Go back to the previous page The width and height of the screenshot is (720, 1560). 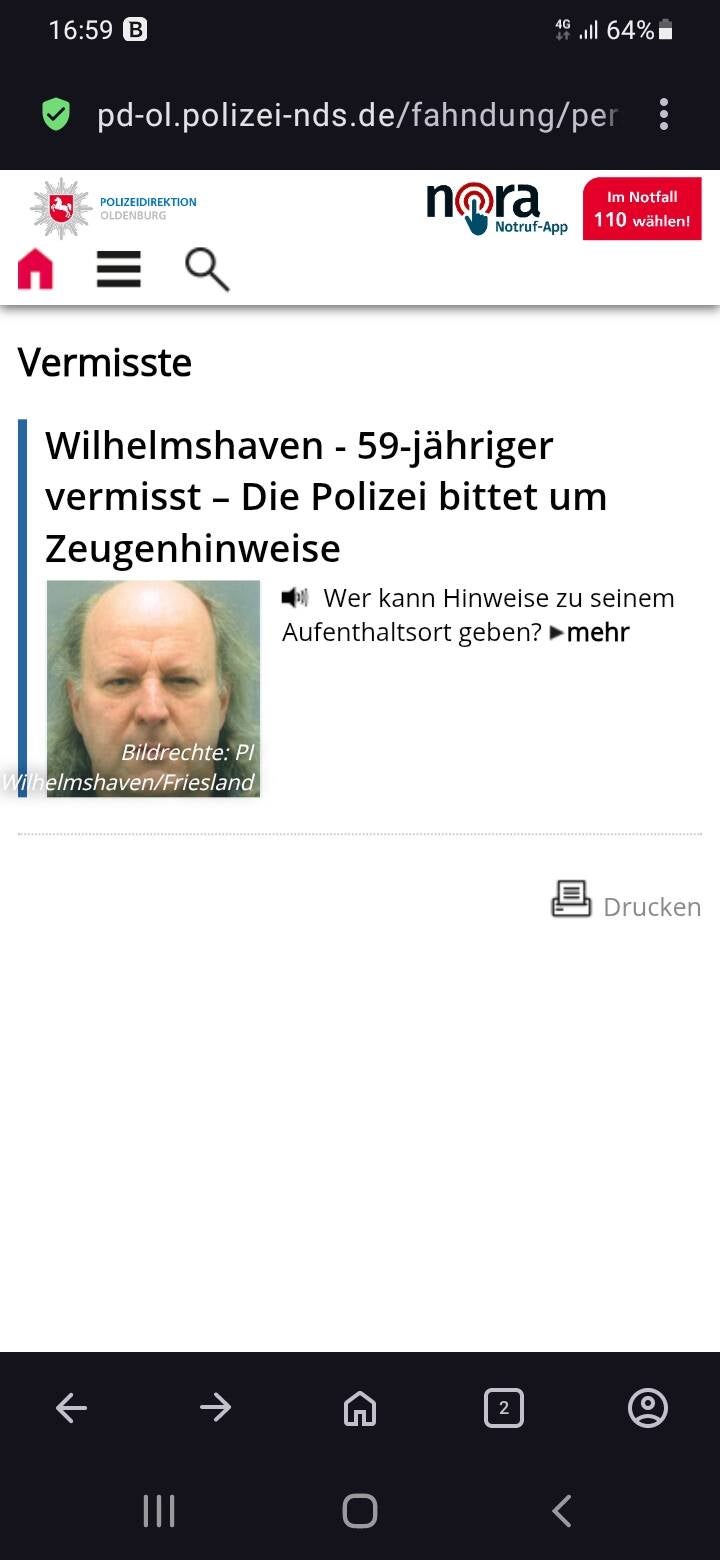pyautogui.click(x=71, y=1408)
